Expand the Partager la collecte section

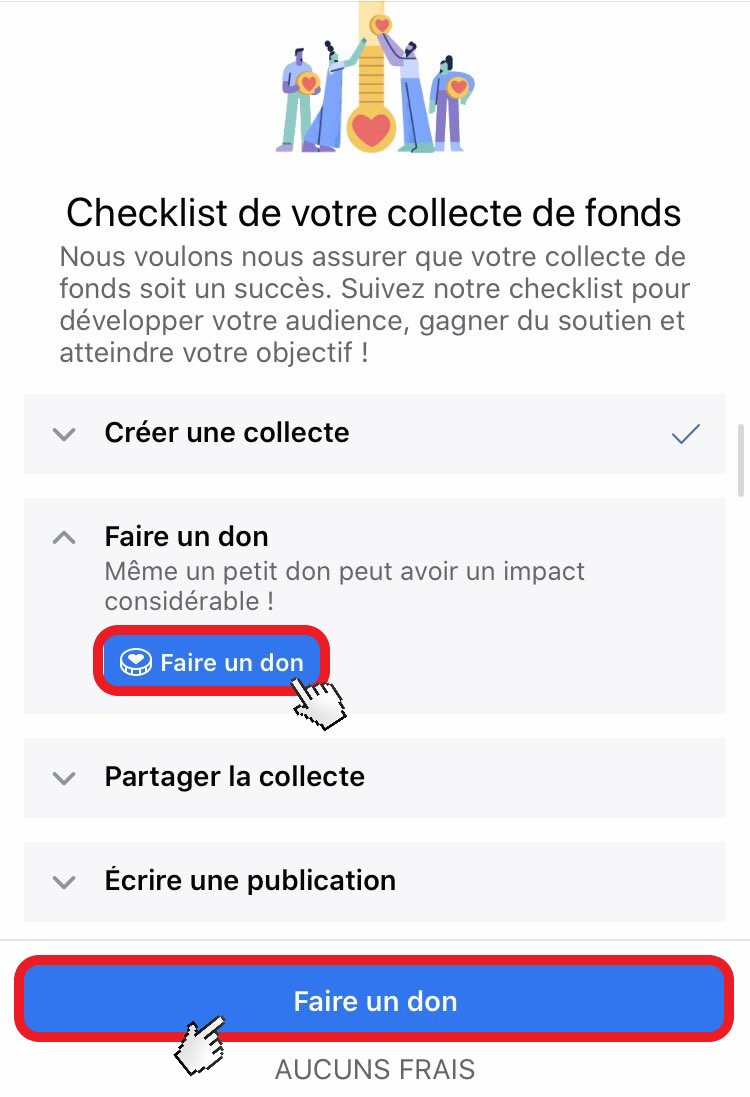click(x=64, y=778)
